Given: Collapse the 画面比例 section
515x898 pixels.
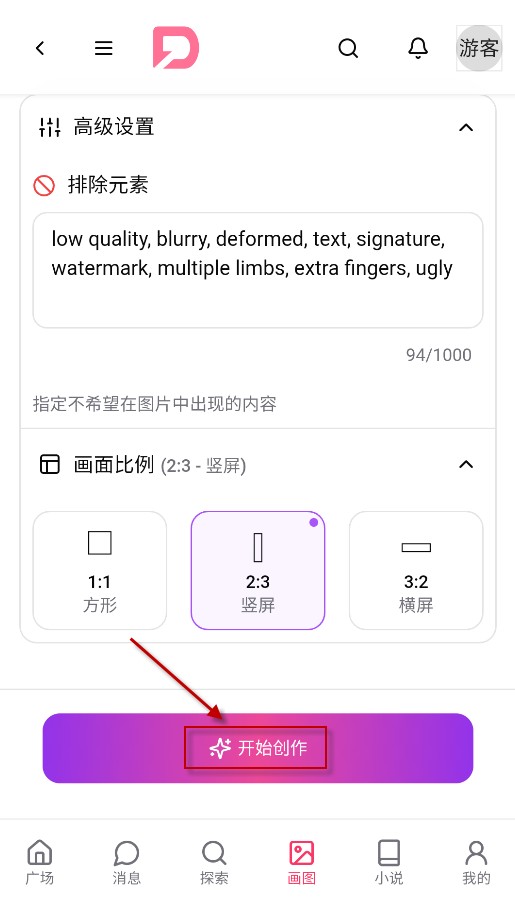Looking at the screenshot, I should 466,464.
